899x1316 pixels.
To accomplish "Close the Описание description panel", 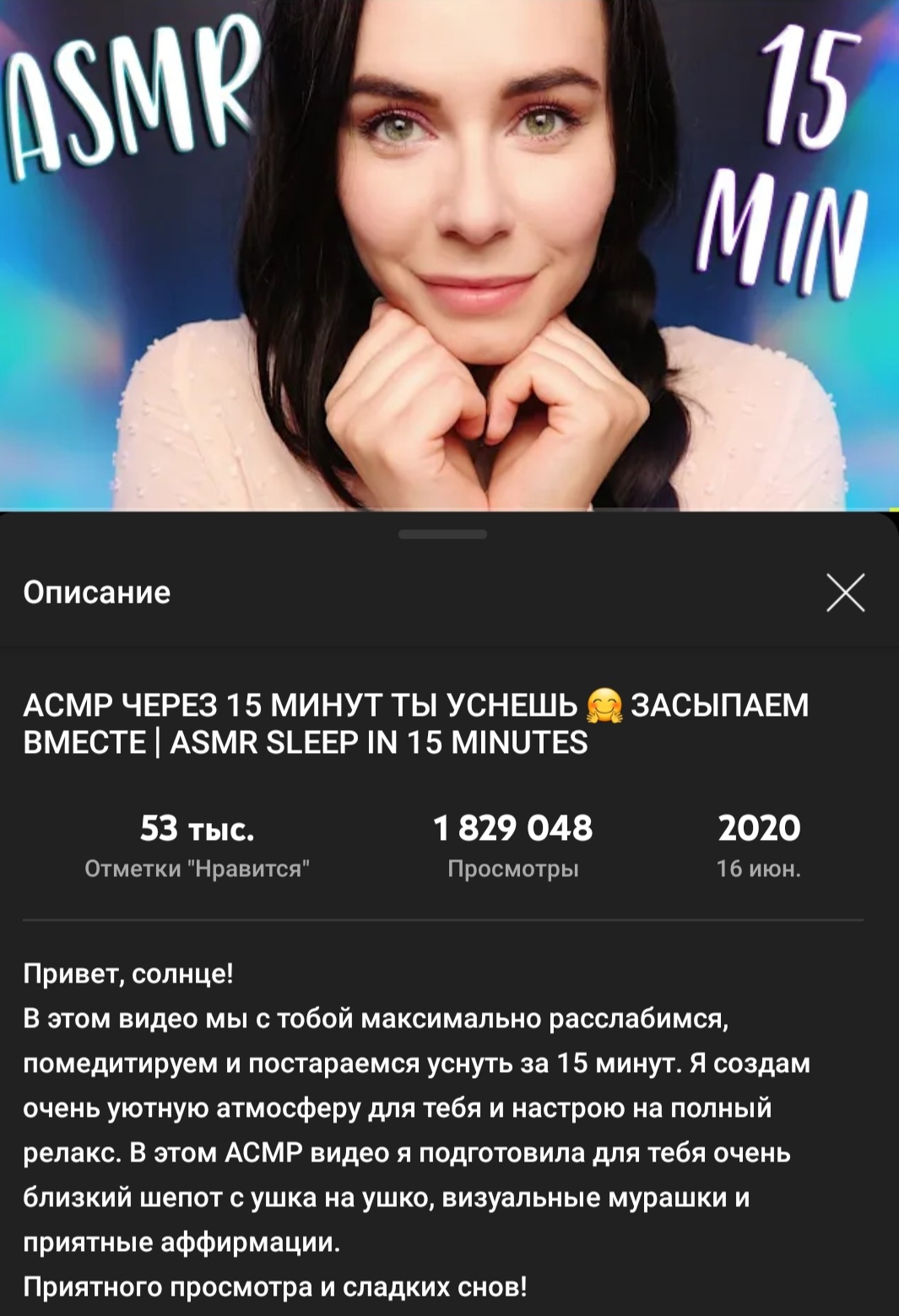I will tap(845, 593).
